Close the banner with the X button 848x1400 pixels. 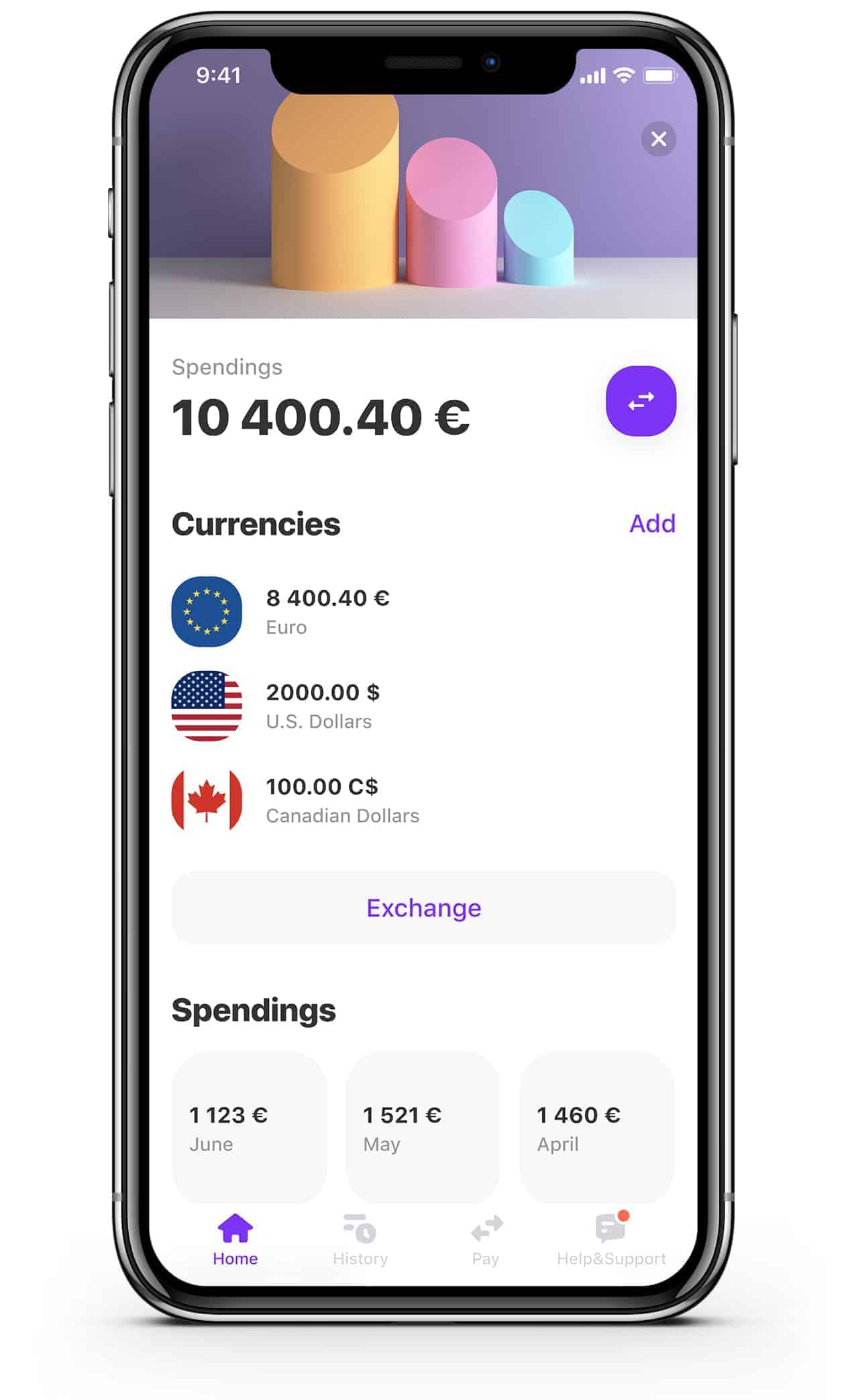658,139
